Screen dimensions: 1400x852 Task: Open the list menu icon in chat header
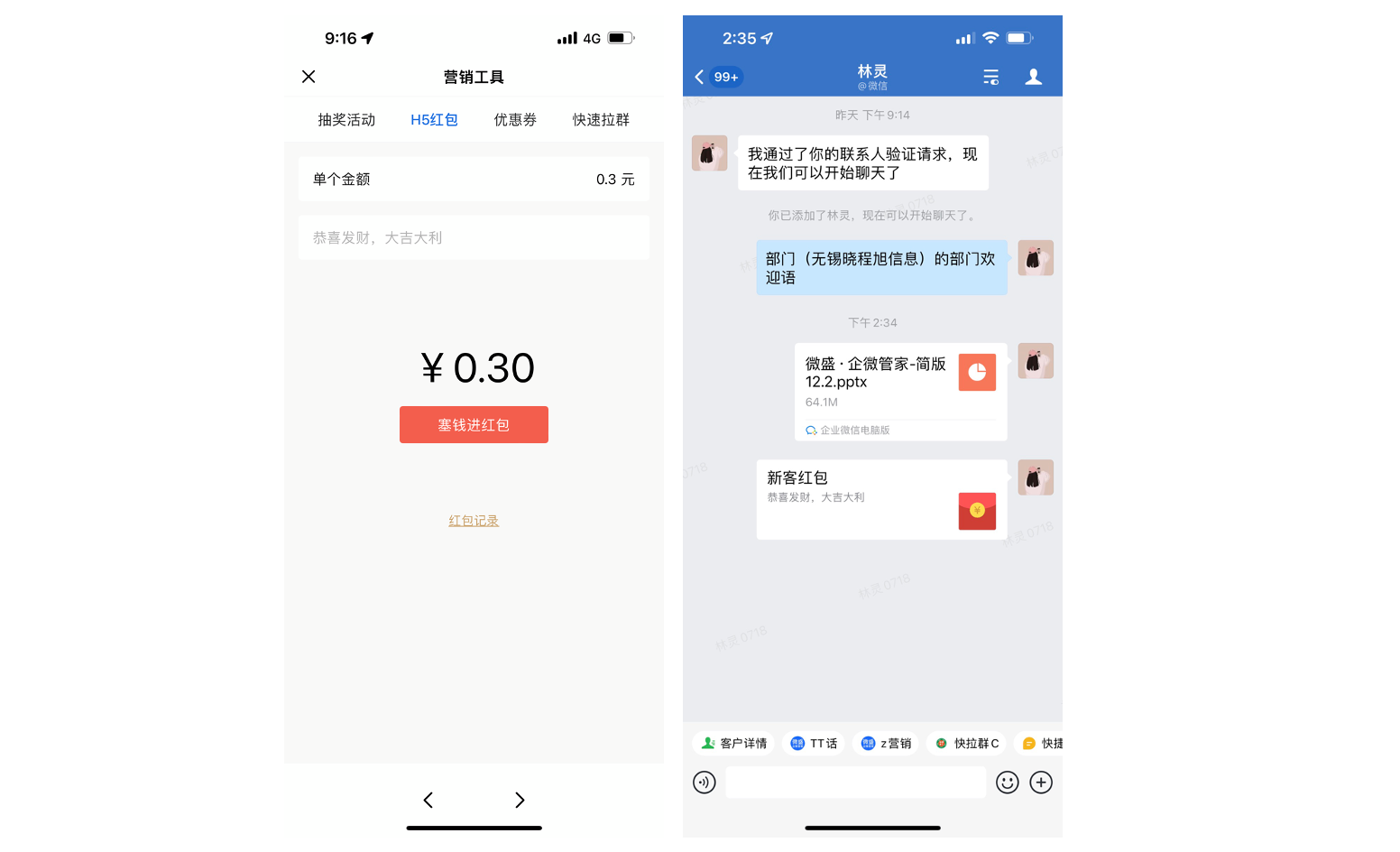pos(990,78)
